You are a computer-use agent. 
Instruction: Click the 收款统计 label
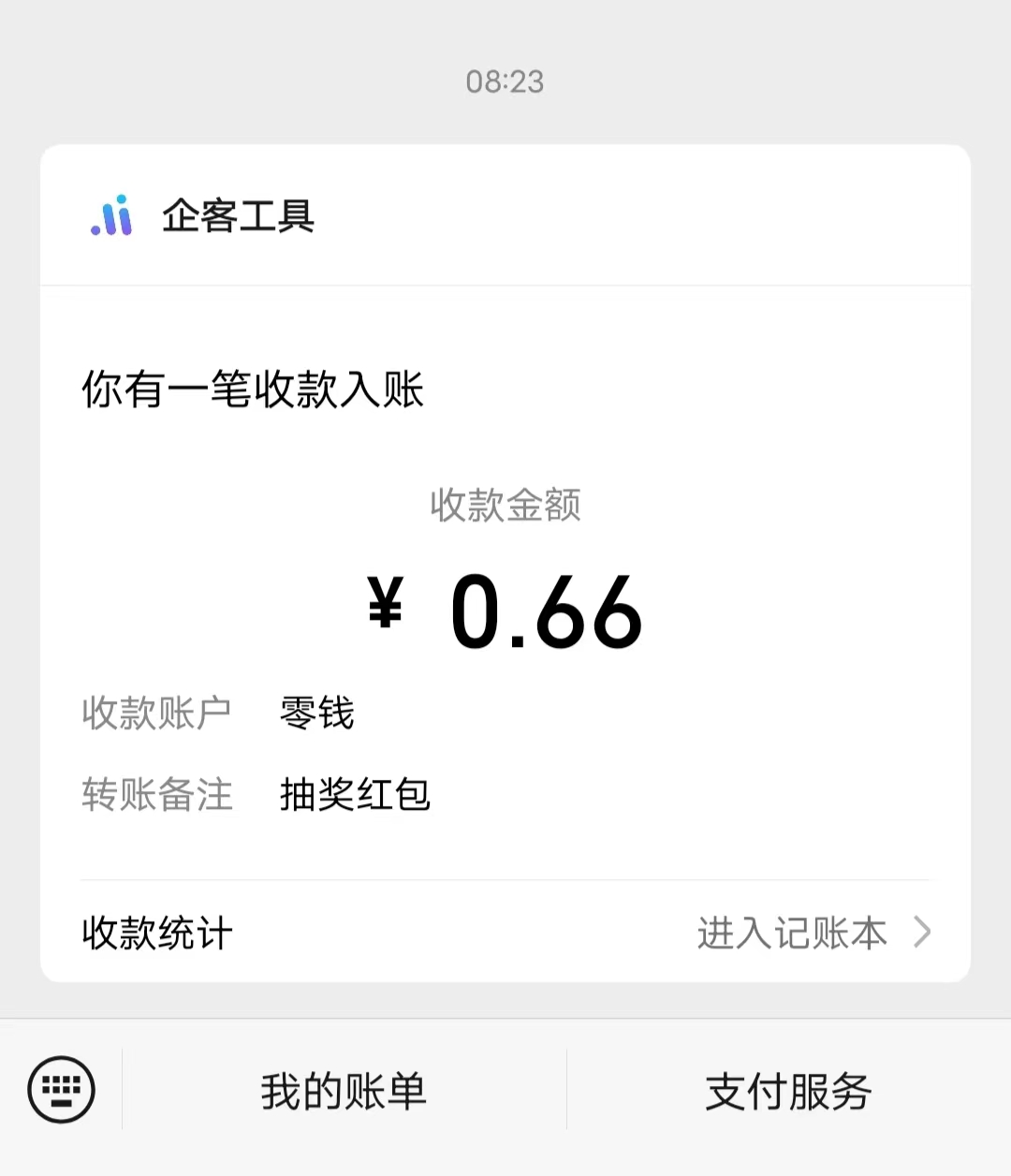155,933
